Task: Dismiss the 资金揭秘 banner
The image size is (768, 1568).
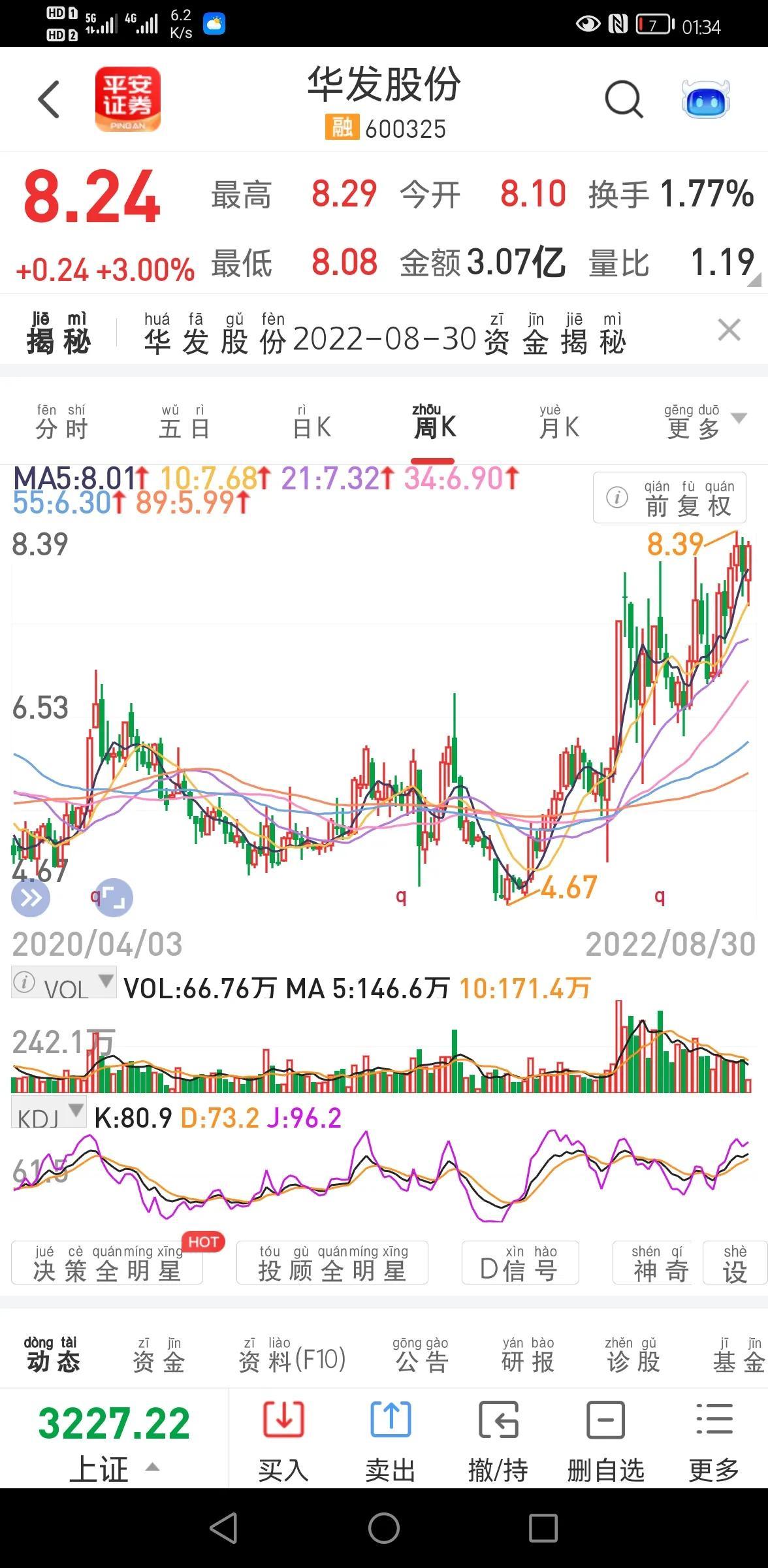Action: coord(729,330)
